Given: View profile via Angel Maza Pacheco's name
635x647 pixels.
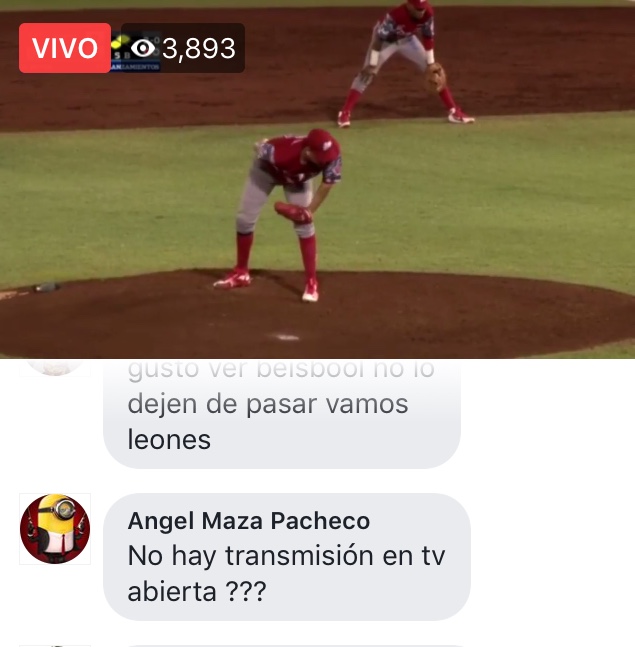Looking at the screenshot, I should (x=249, y=521).
